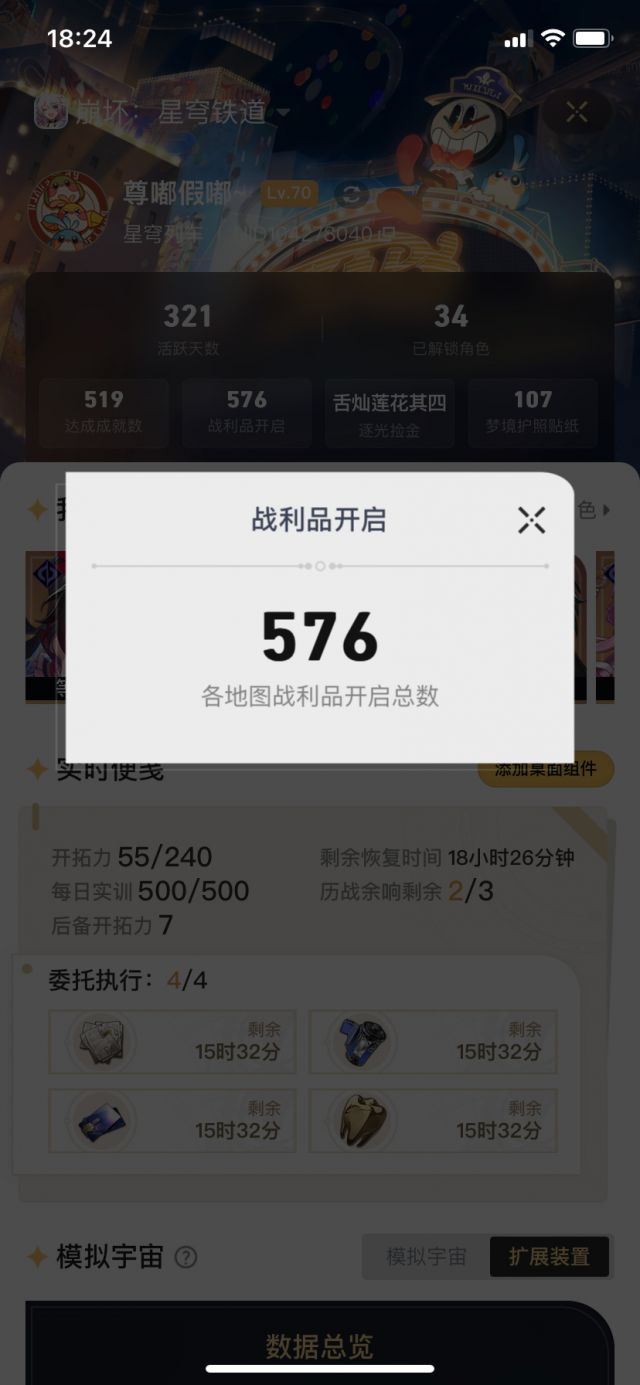
Task: Tap the 添加桌面组件 button
Action: [545, 769]
